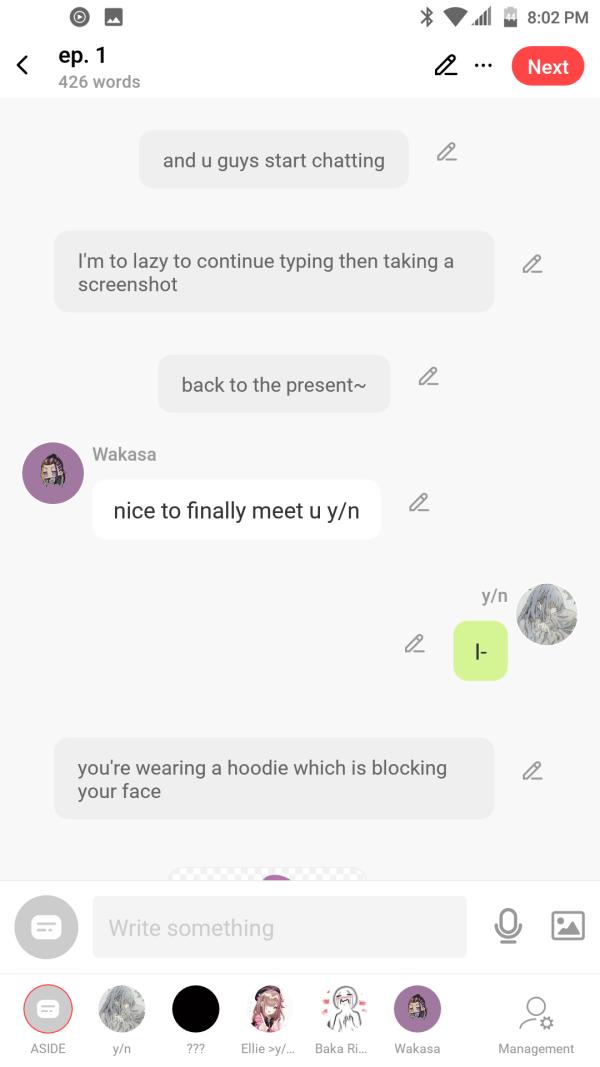The width and height of the screenshot is (600, 1067).
Task: Edit the "you're wearing a hoodie" aside
Action: coord(532,771)
